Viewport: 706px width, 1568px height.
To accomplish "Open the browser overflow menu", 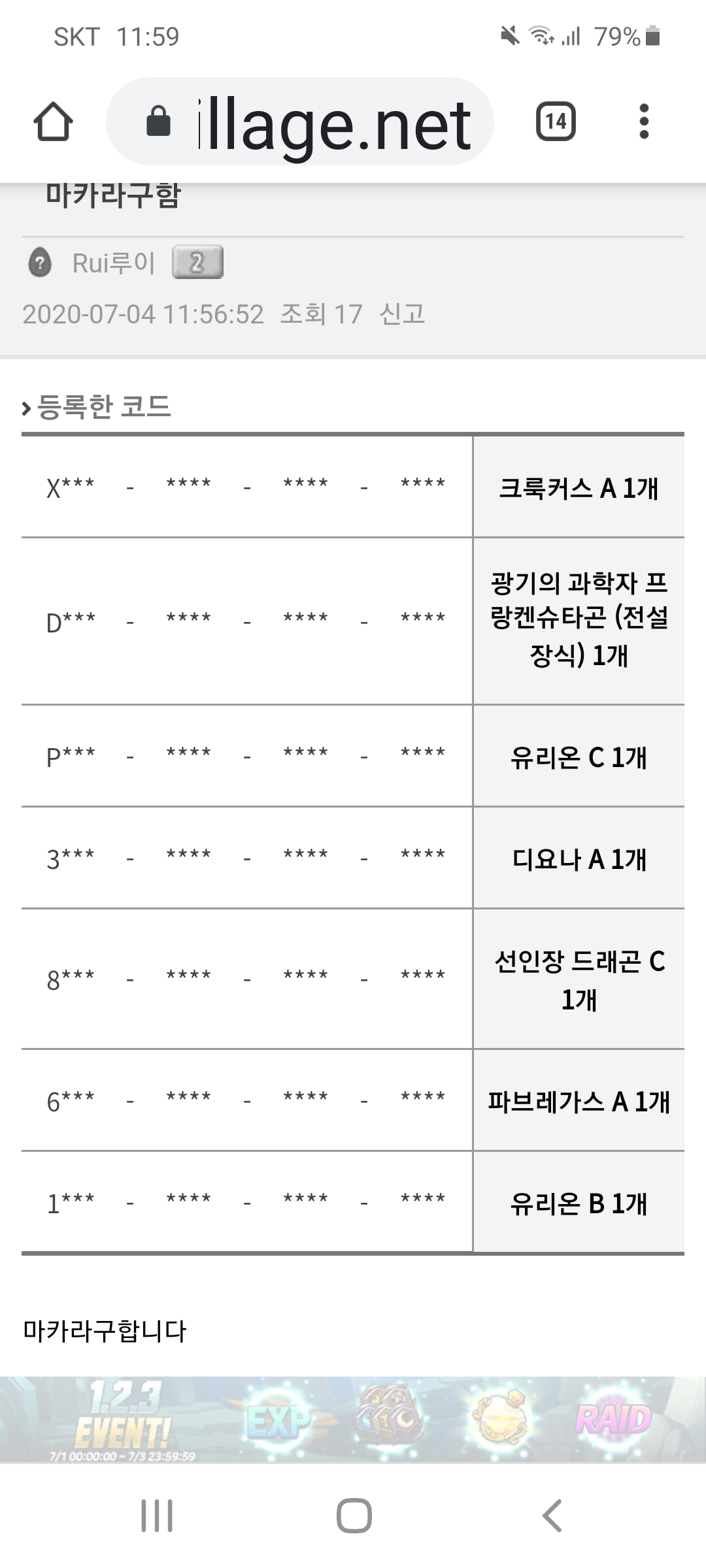I will pyautogui.click(x=644, y=122).
